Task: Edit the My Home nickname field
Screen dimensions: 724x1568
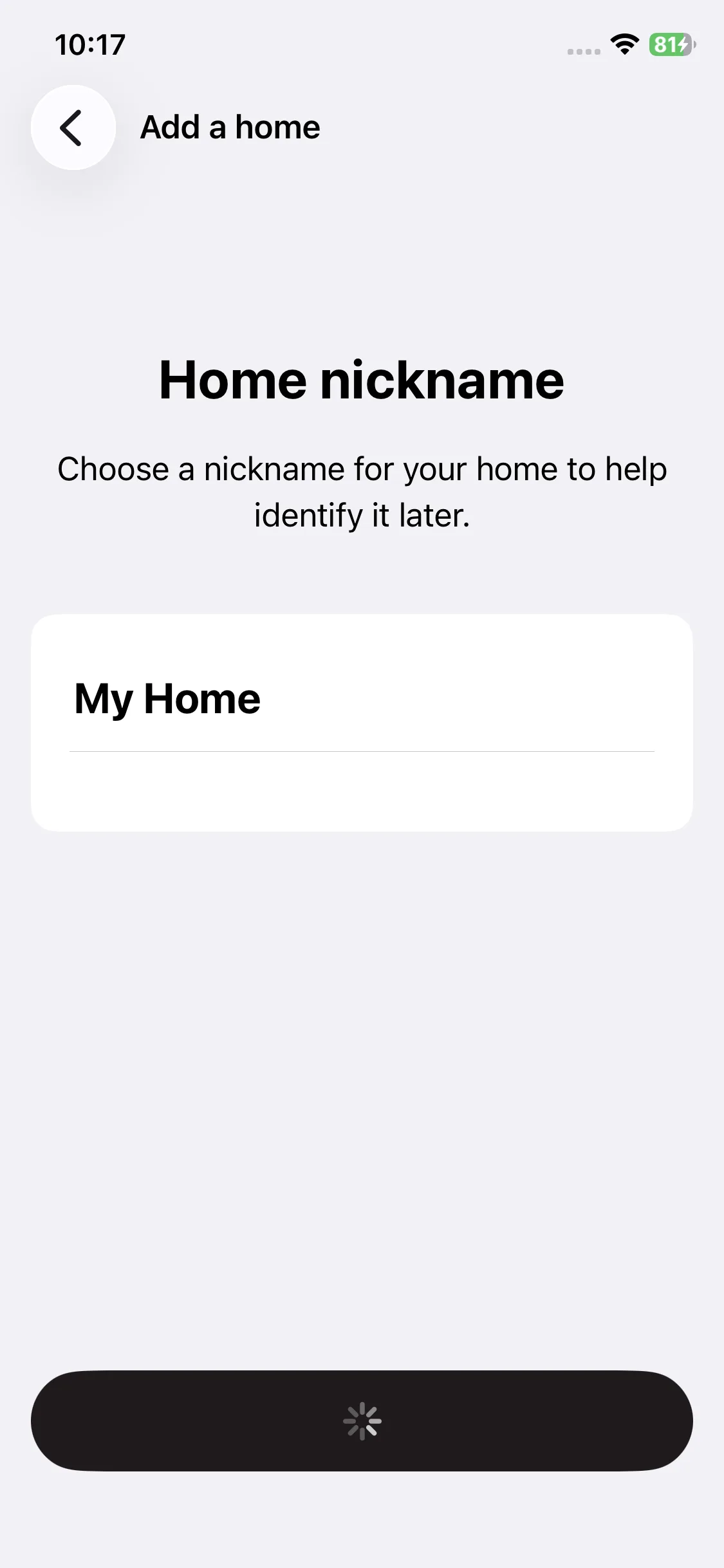Action: point(360,699)
